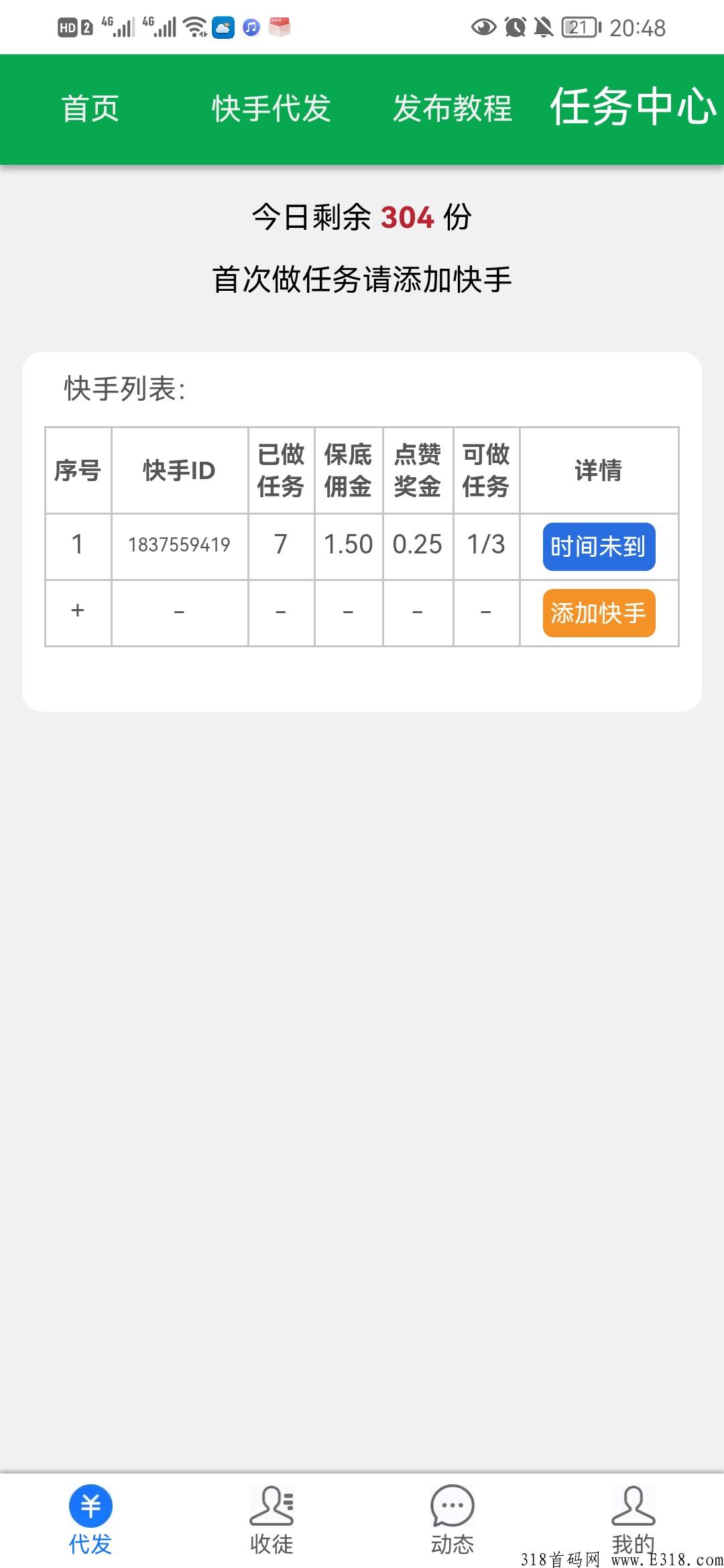Open the 我的 profile tab

[633, 1520]
